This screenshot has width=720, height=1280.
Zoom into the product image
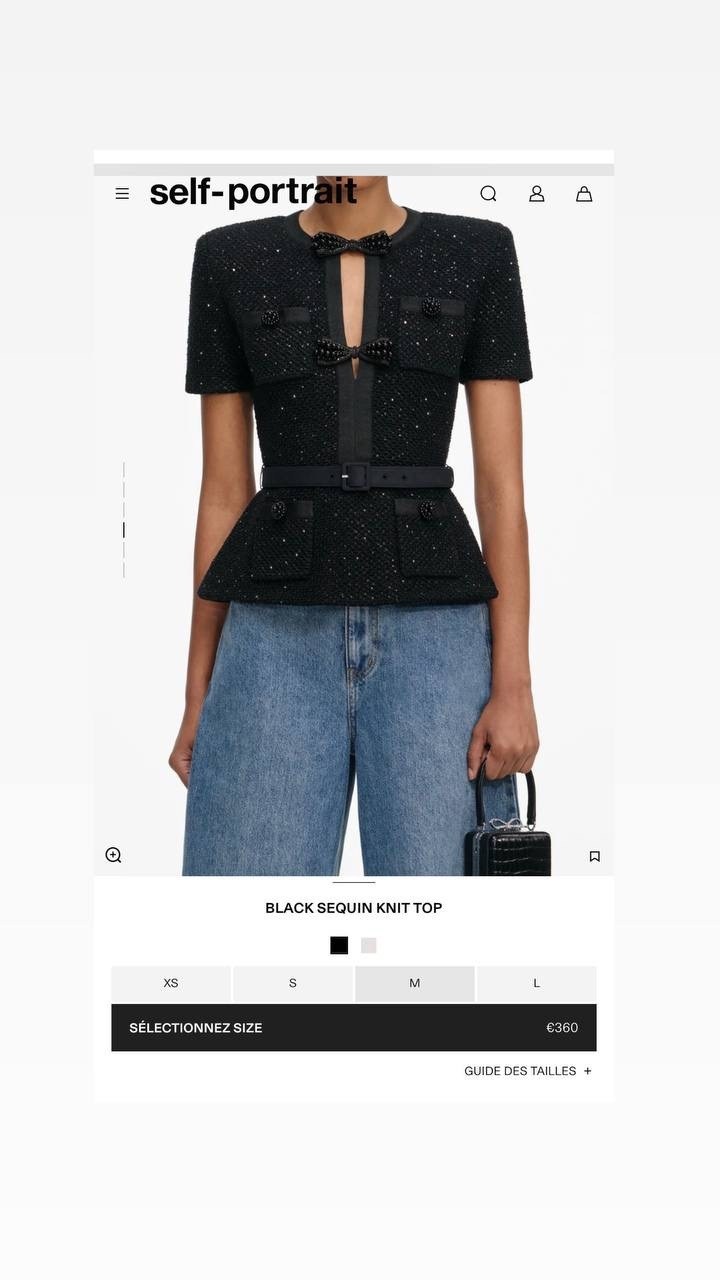(x=113, y=855)
